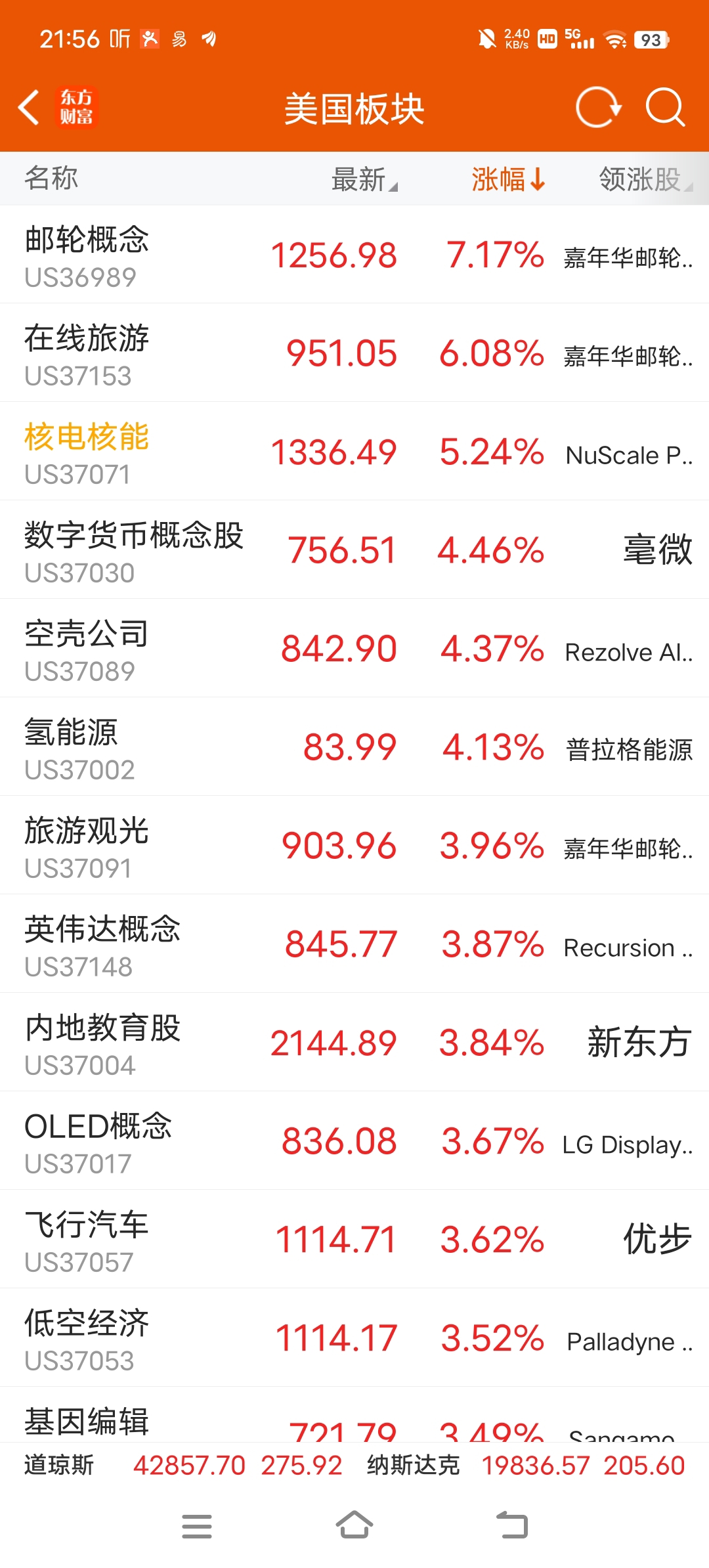The width and height of the screenshot is (709, 1568).
Task: Go back using the top-left arrow
Action: click(29, 108)
